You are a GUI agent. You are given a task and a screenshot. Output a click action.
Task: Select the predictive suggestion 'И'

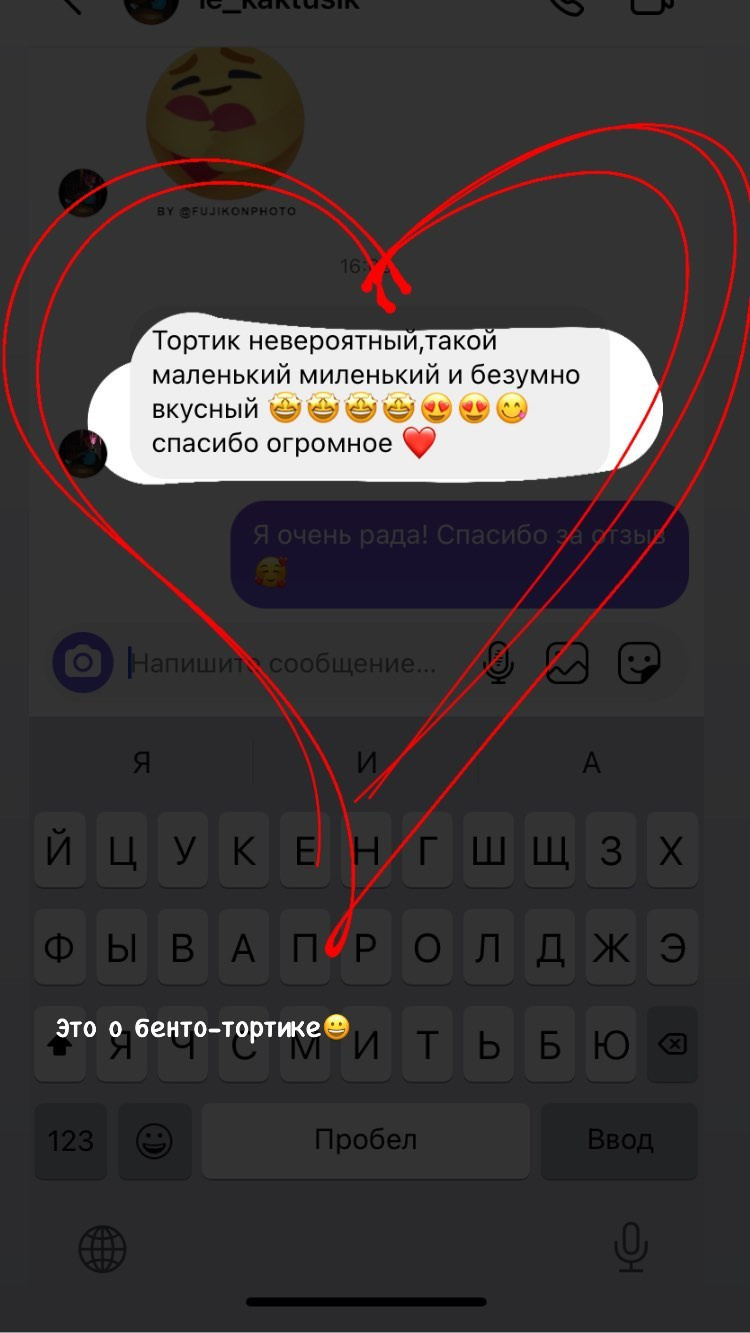pyautogui.click(x=366, y=763)
